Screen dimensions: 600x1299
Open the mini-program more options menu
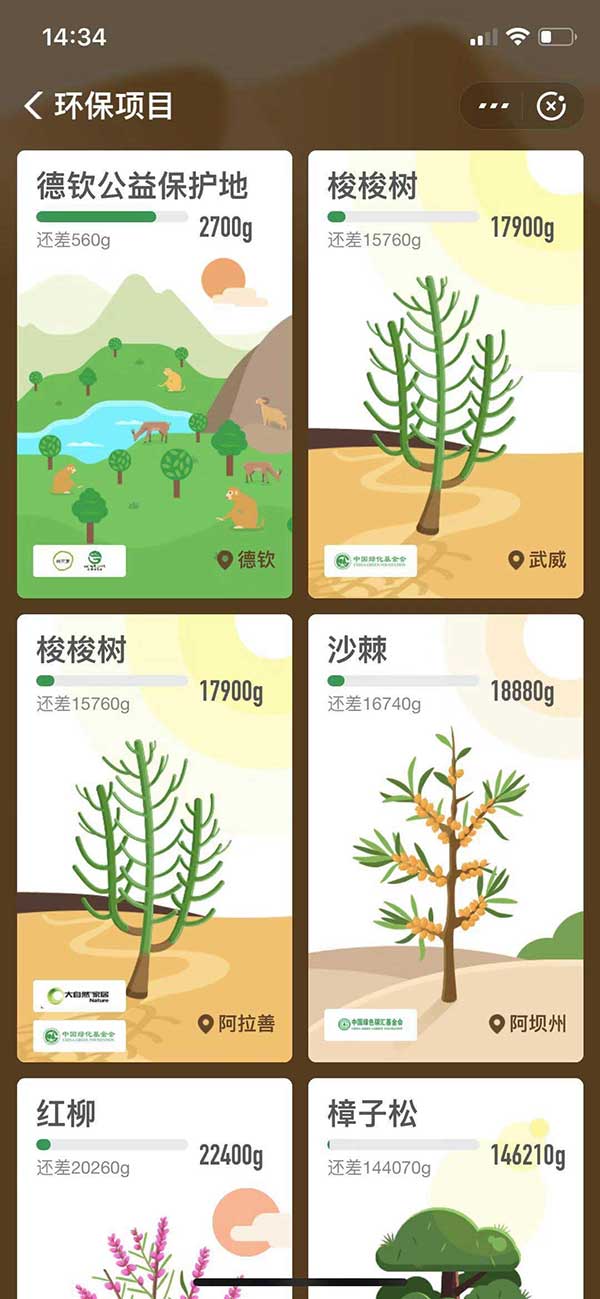click(x=493, y=106)
